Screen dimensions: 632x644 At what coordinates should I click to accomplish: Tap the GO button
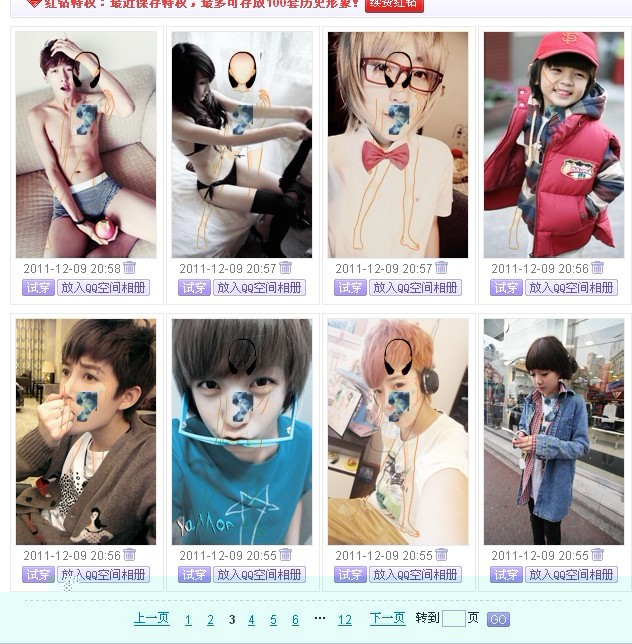pos(498,620)
